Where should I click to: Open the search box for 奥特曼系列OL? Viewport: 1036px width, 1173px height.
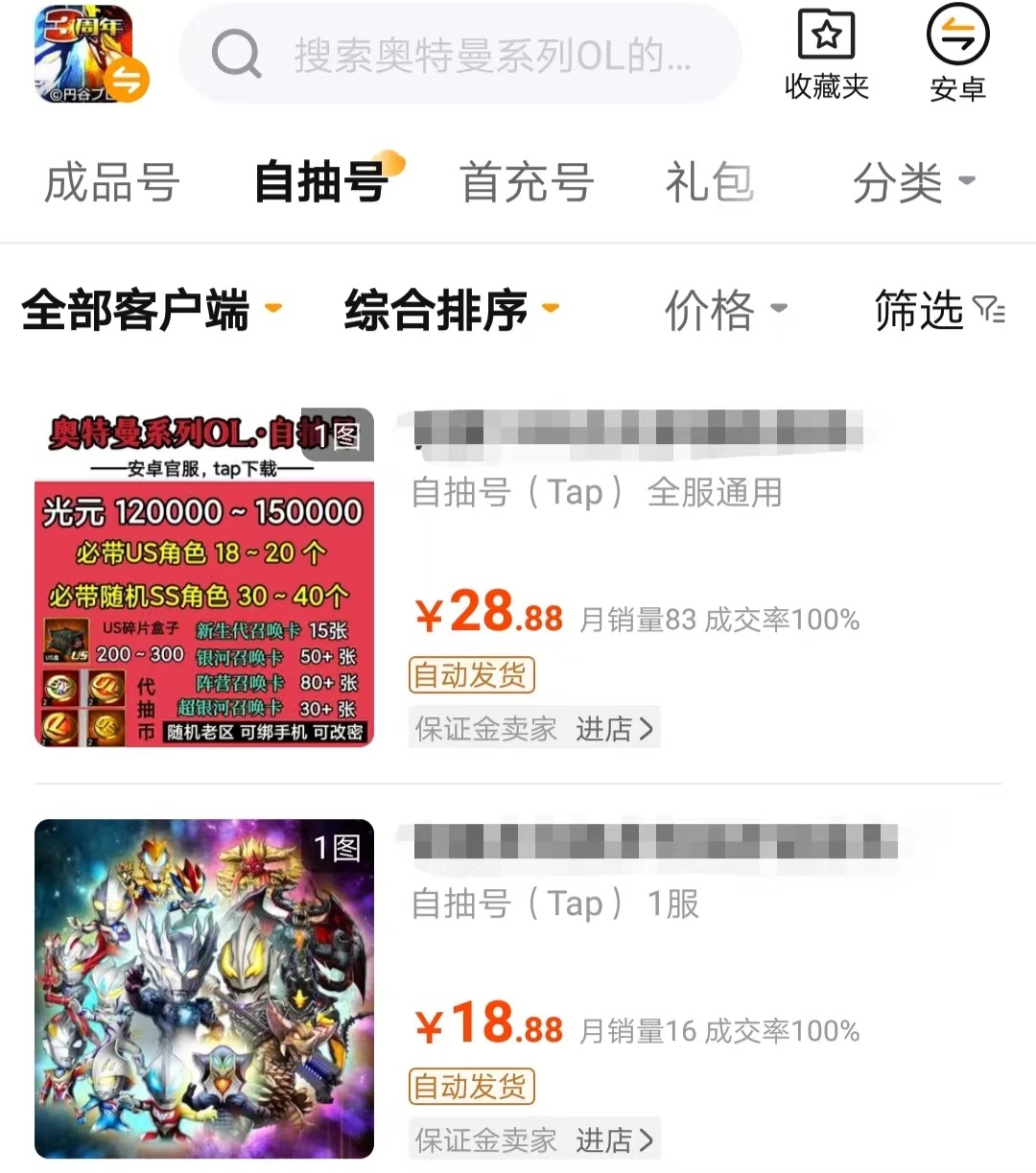click(460, 54)
